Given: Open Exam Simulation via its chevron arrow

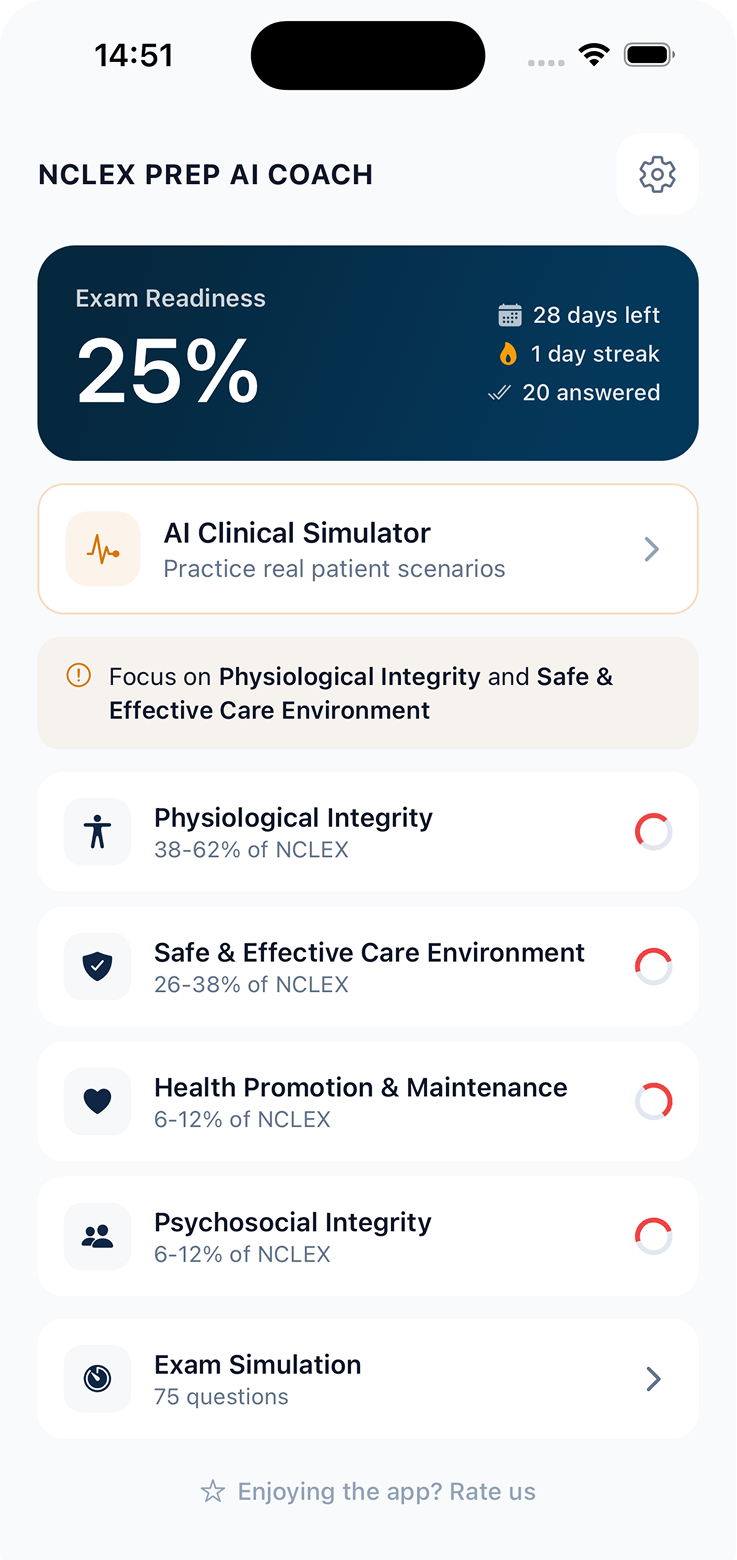Looking at the screenshot, I should pos(654,1378).
